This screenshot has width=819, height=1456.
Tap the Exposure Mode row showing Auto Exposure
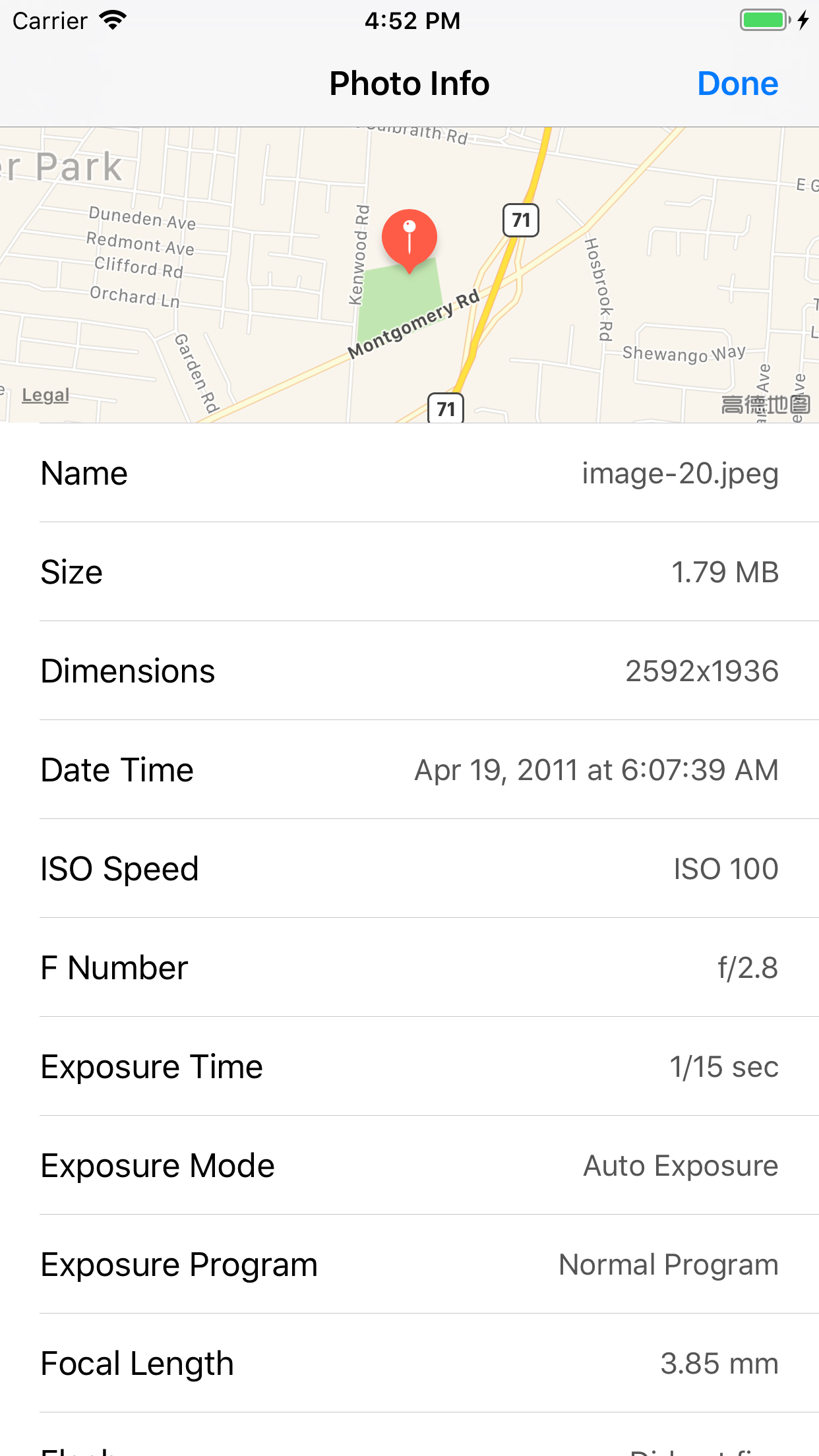(x=409, y=1165)
